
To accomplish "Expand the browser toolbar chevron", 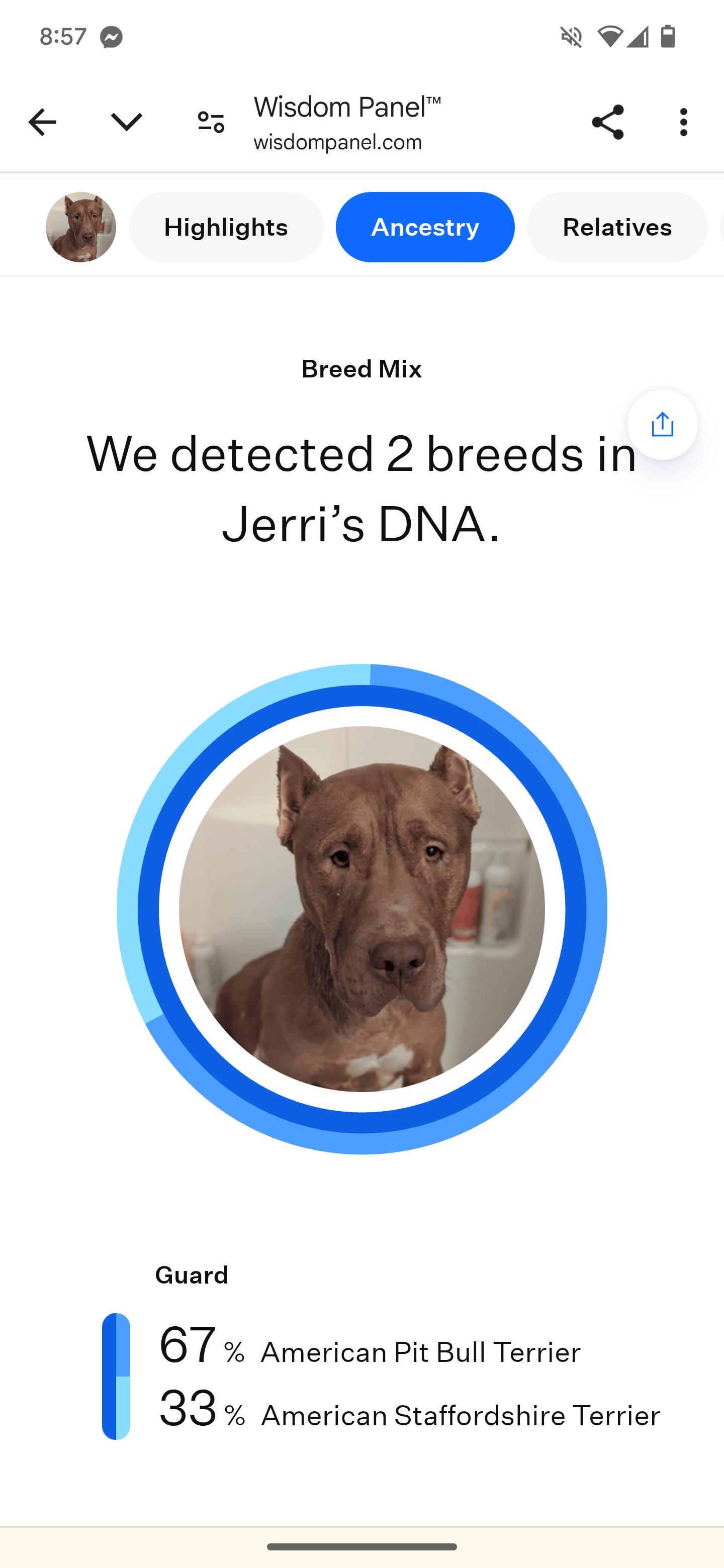I will pos(125,121).
